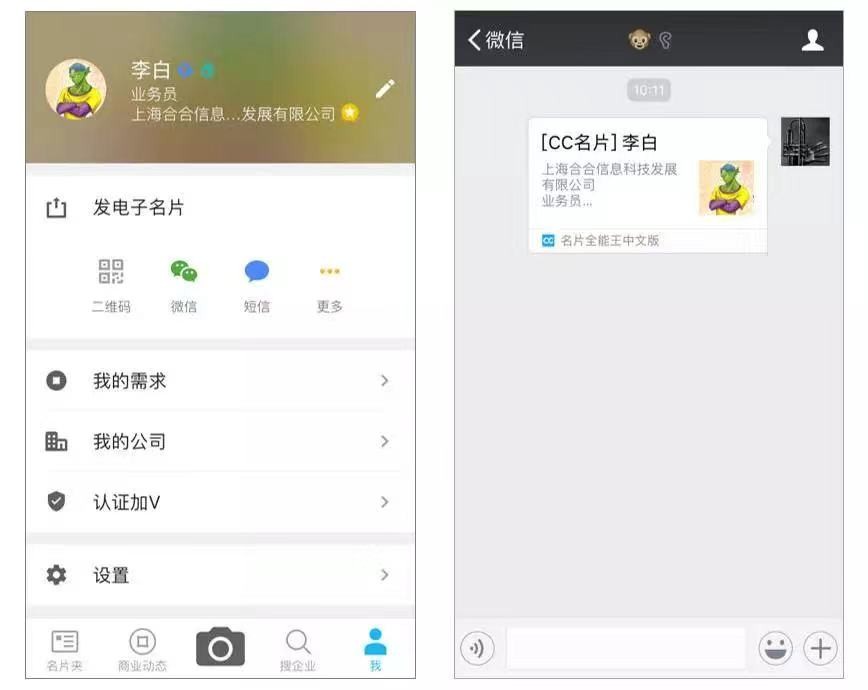Edit the profile with the pencil icon

(385, 89)
